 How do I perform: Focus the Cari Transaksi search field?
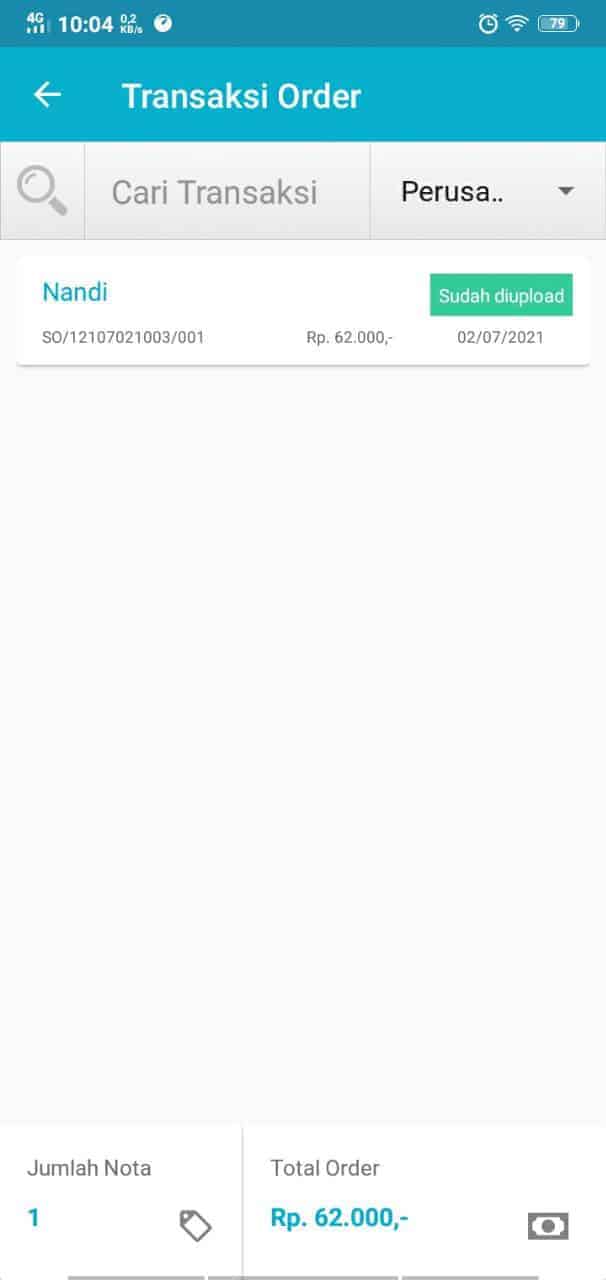coord(227,191)
